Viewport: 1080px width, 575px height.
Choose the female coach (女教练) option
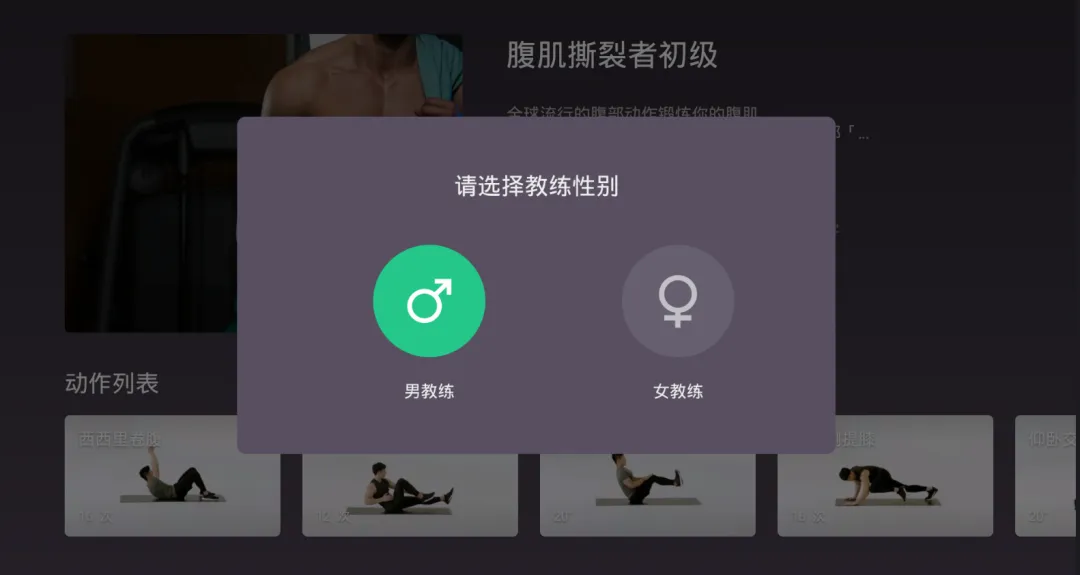677,301
